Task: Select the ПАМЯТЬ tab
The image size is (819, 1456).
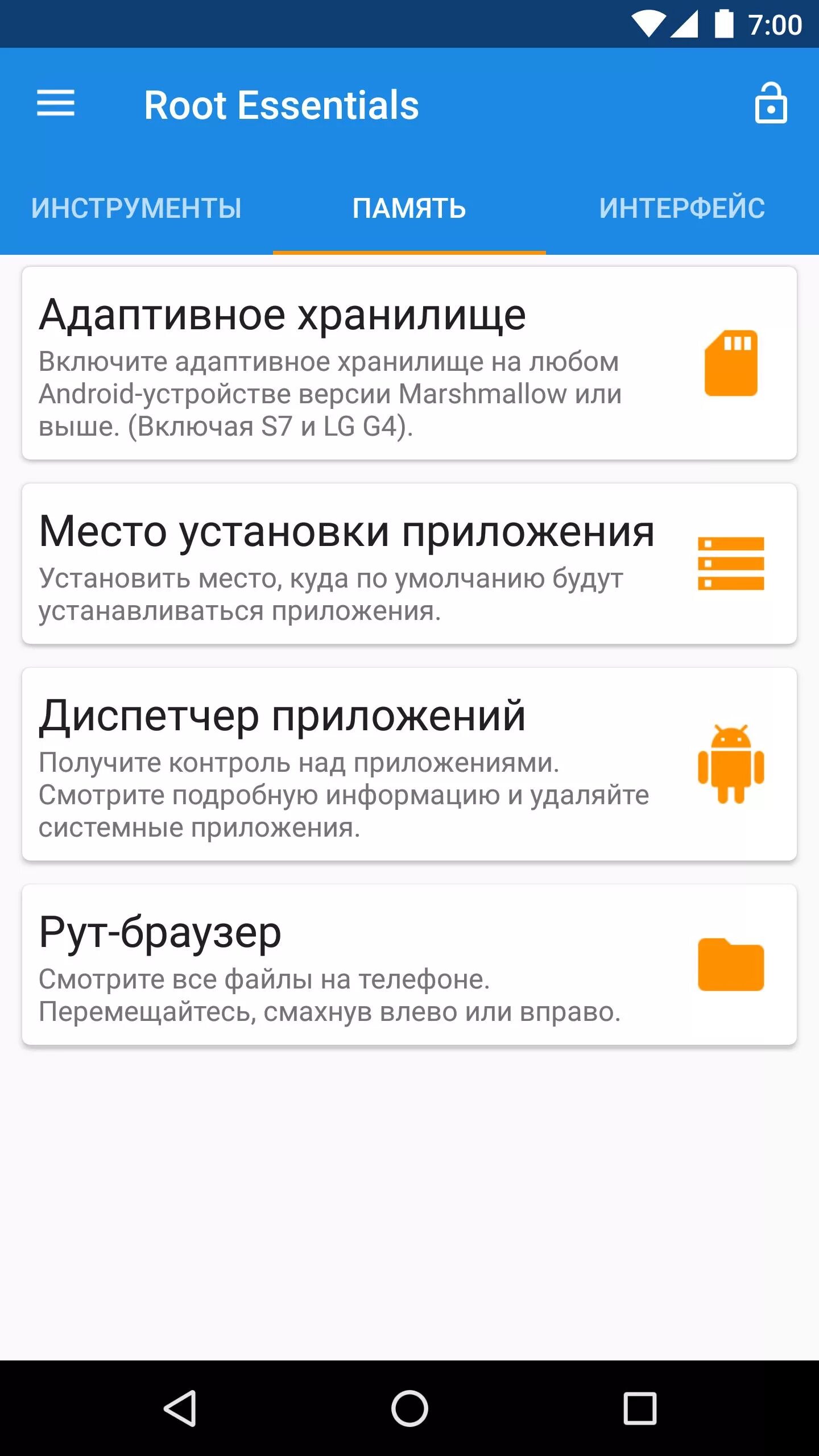Action: pyautogui.click(x=409, y=208)
